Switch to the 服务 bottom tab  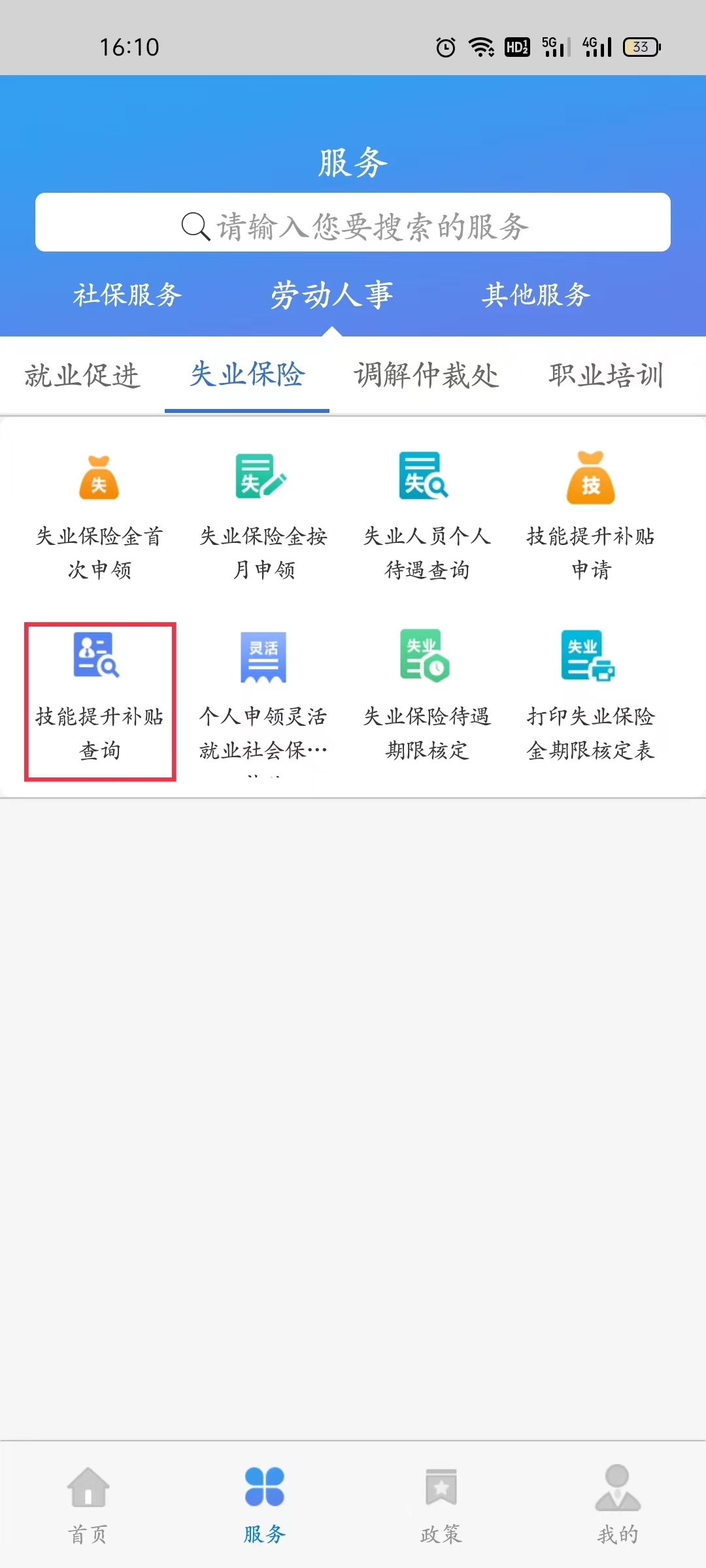264,1503
